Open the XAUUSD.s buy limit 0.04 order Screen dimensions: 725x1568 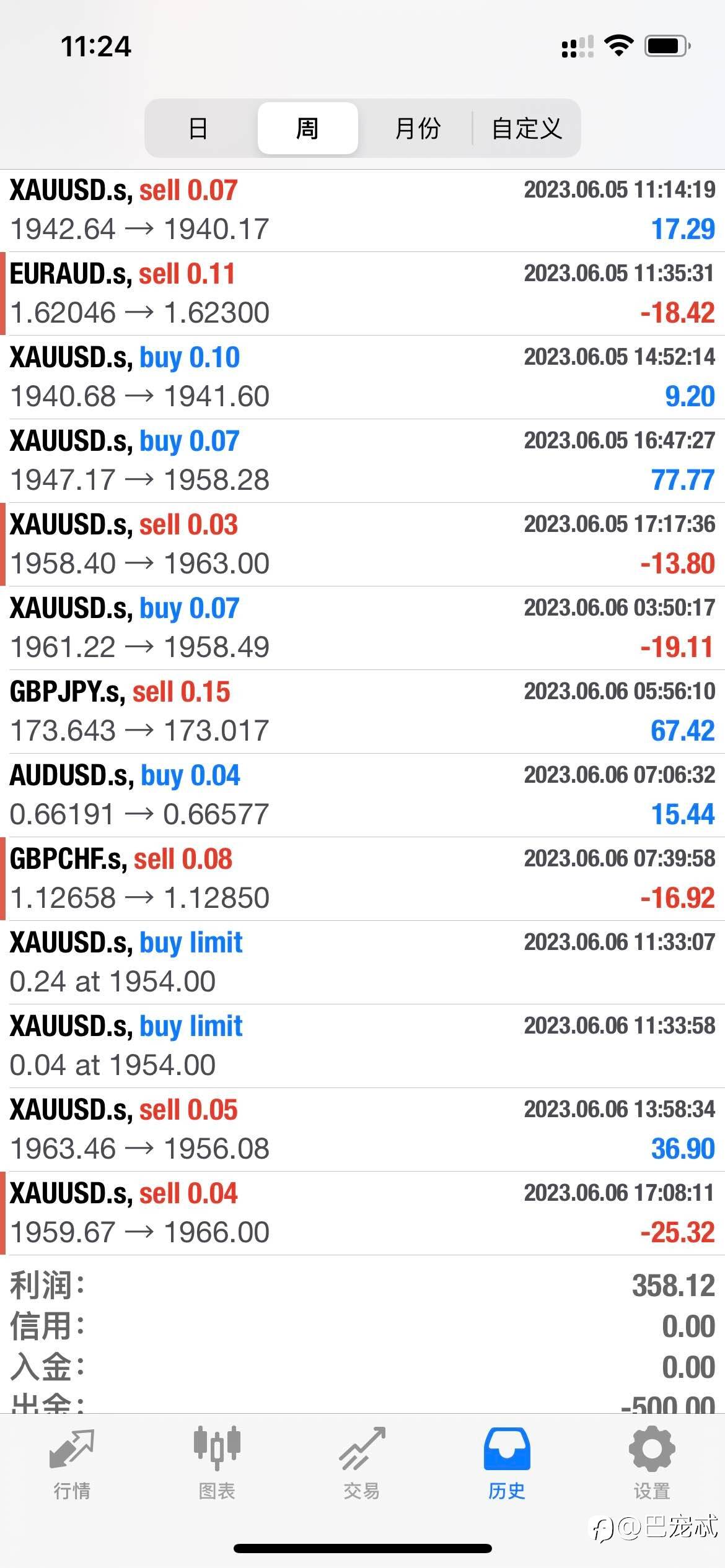362,1046
